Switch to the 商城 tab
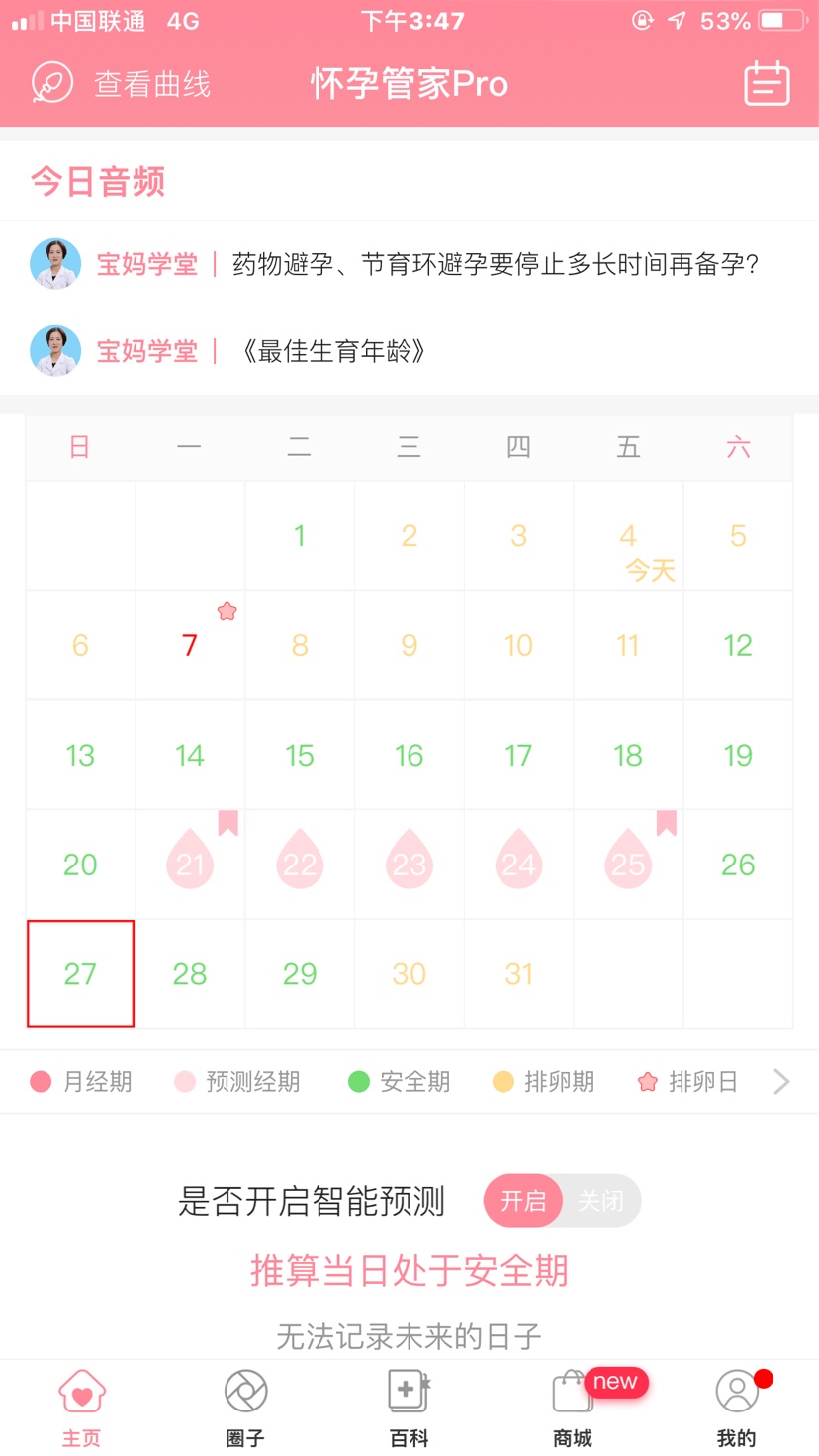 click(x=573, y=1409)
